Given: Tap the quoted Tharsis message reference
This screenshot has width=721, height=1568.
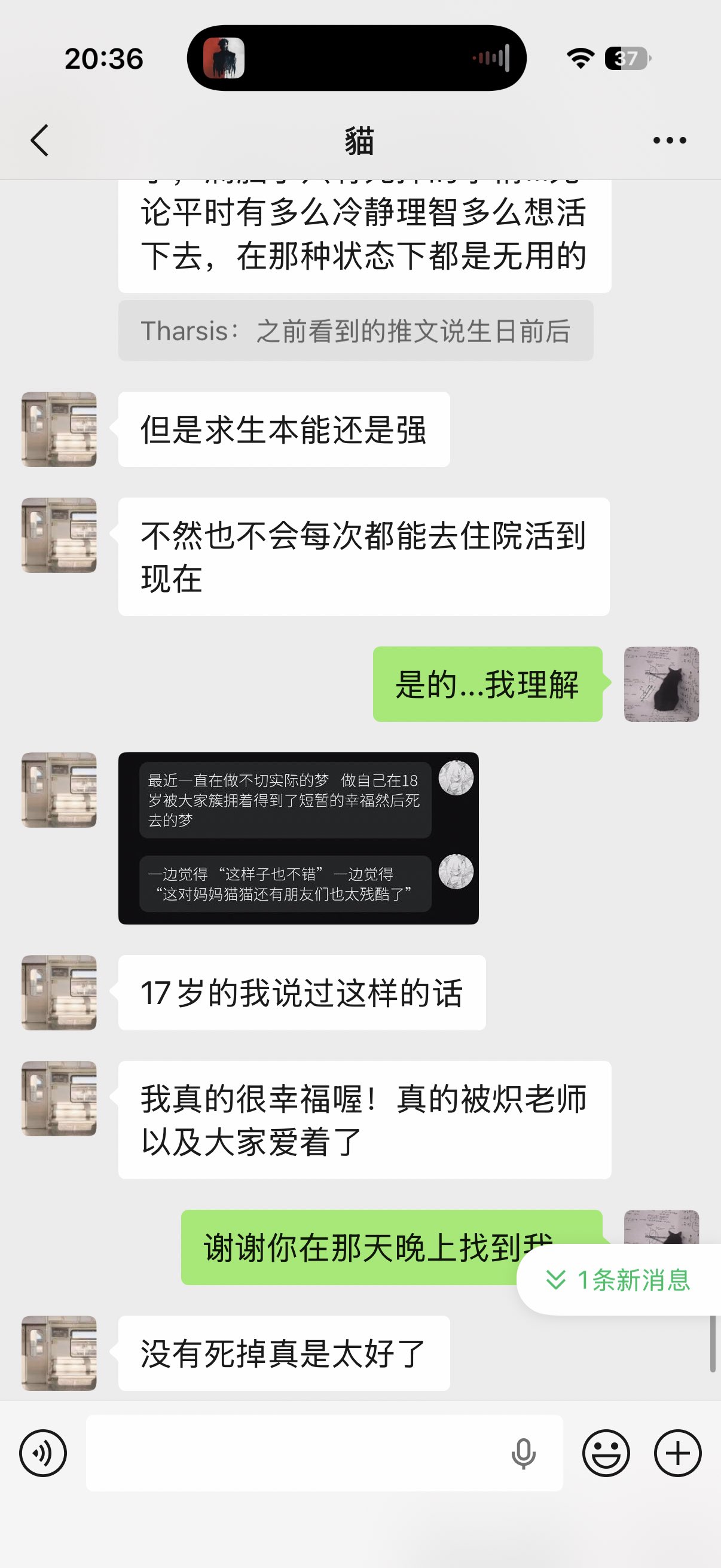Looking at the screenshot, I should tap(355, 331).
